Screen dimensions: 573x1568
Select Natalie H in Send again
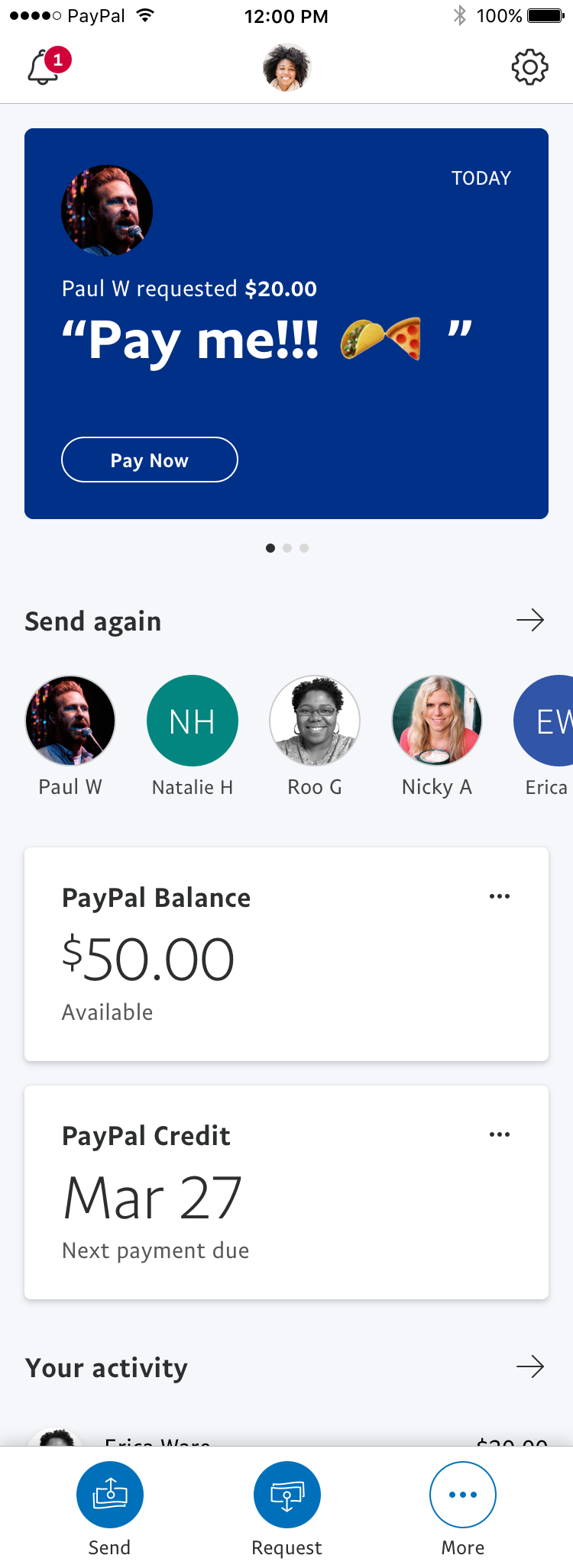point(193,721)
